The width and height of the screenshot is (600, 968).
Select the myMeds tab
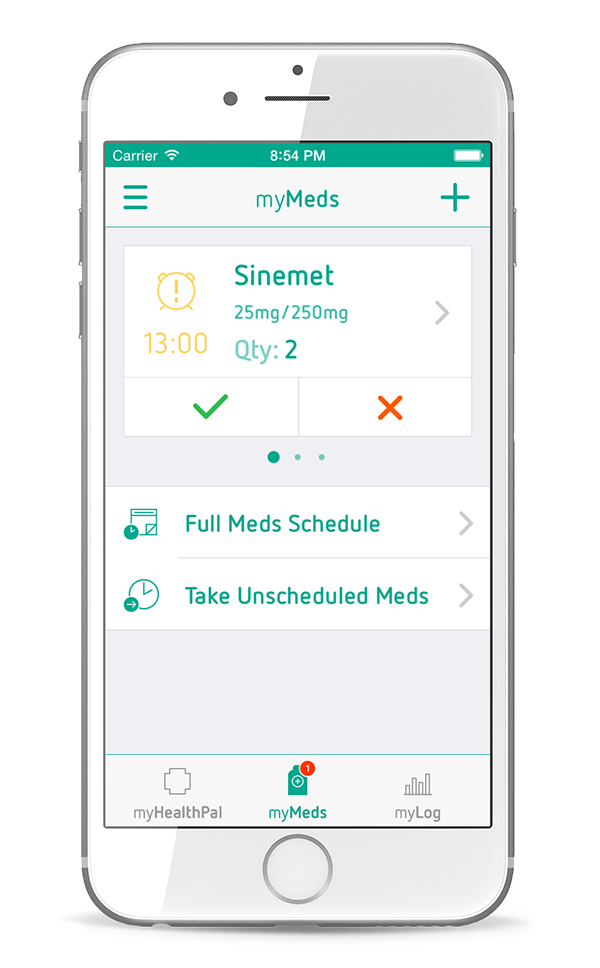(297, 795)
